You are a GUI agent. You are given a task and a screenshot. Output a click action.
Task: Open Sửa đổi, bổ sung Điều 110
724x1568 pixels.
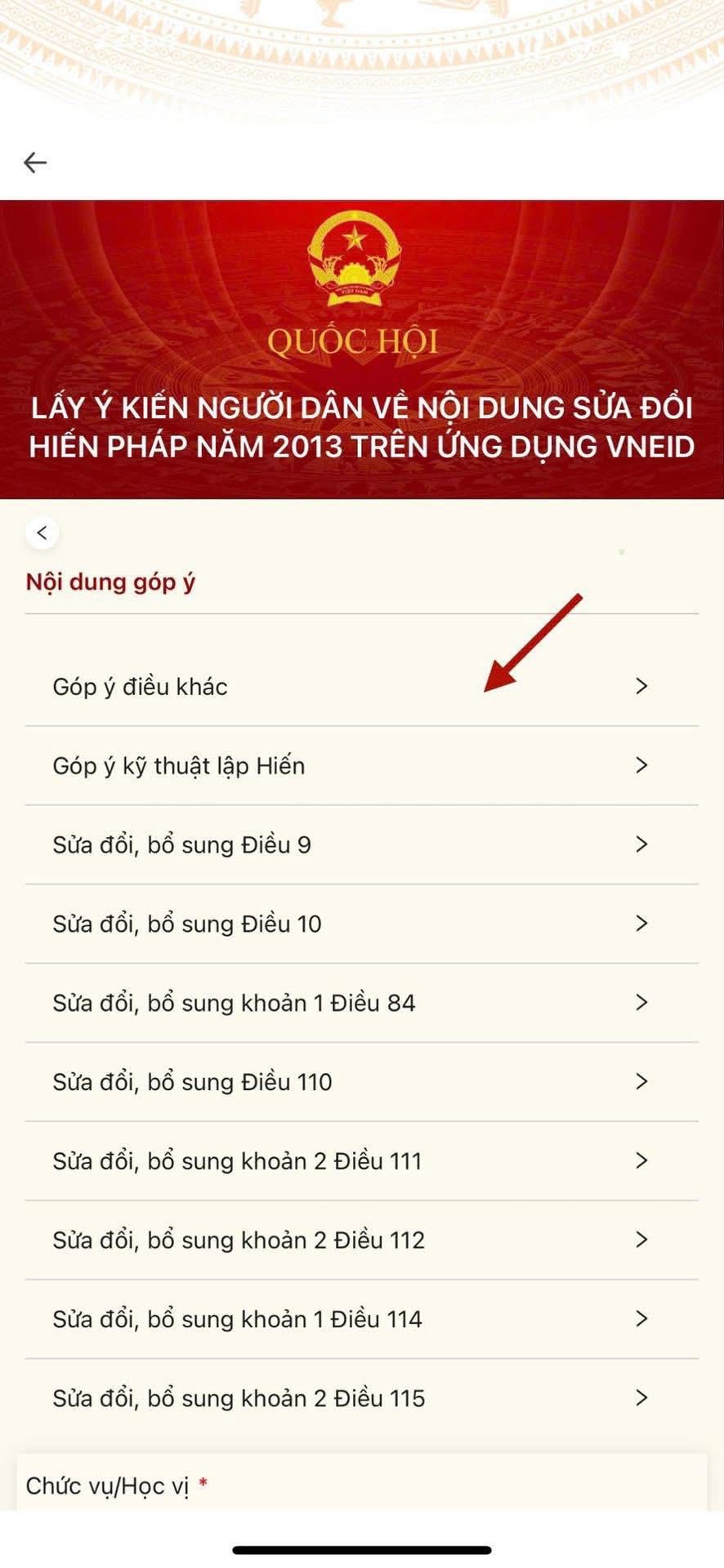tap(362, 1082)
